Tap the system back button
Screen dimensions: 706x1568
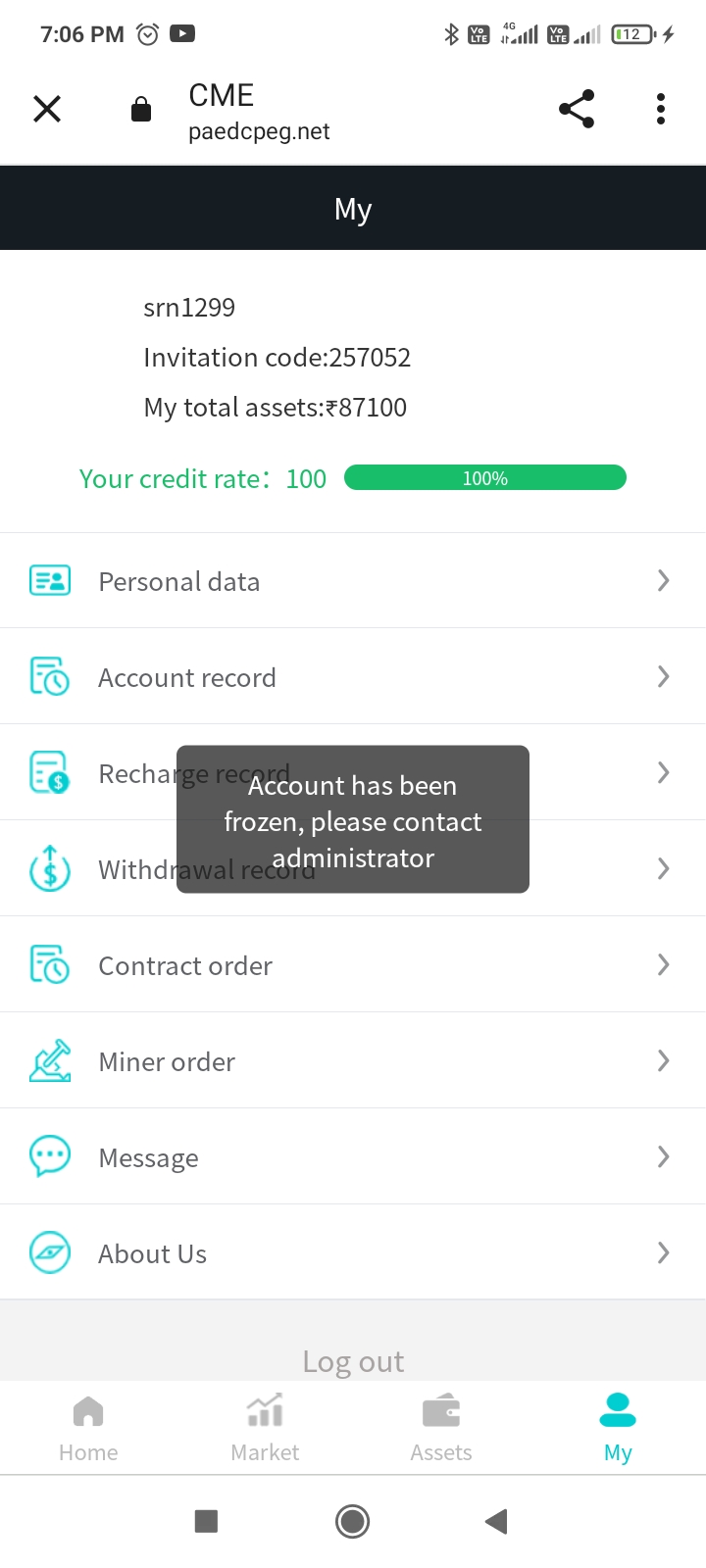496,1521
